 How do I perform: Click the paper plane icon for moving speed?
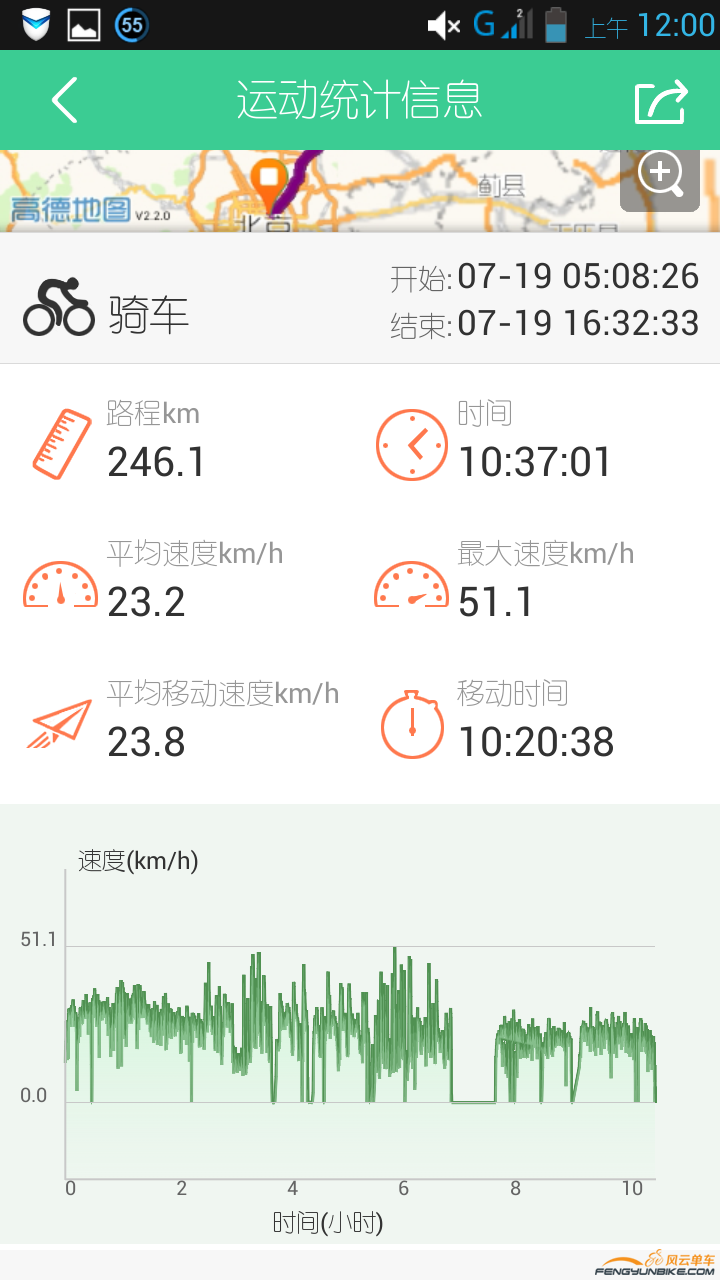[x=60, y=722]
